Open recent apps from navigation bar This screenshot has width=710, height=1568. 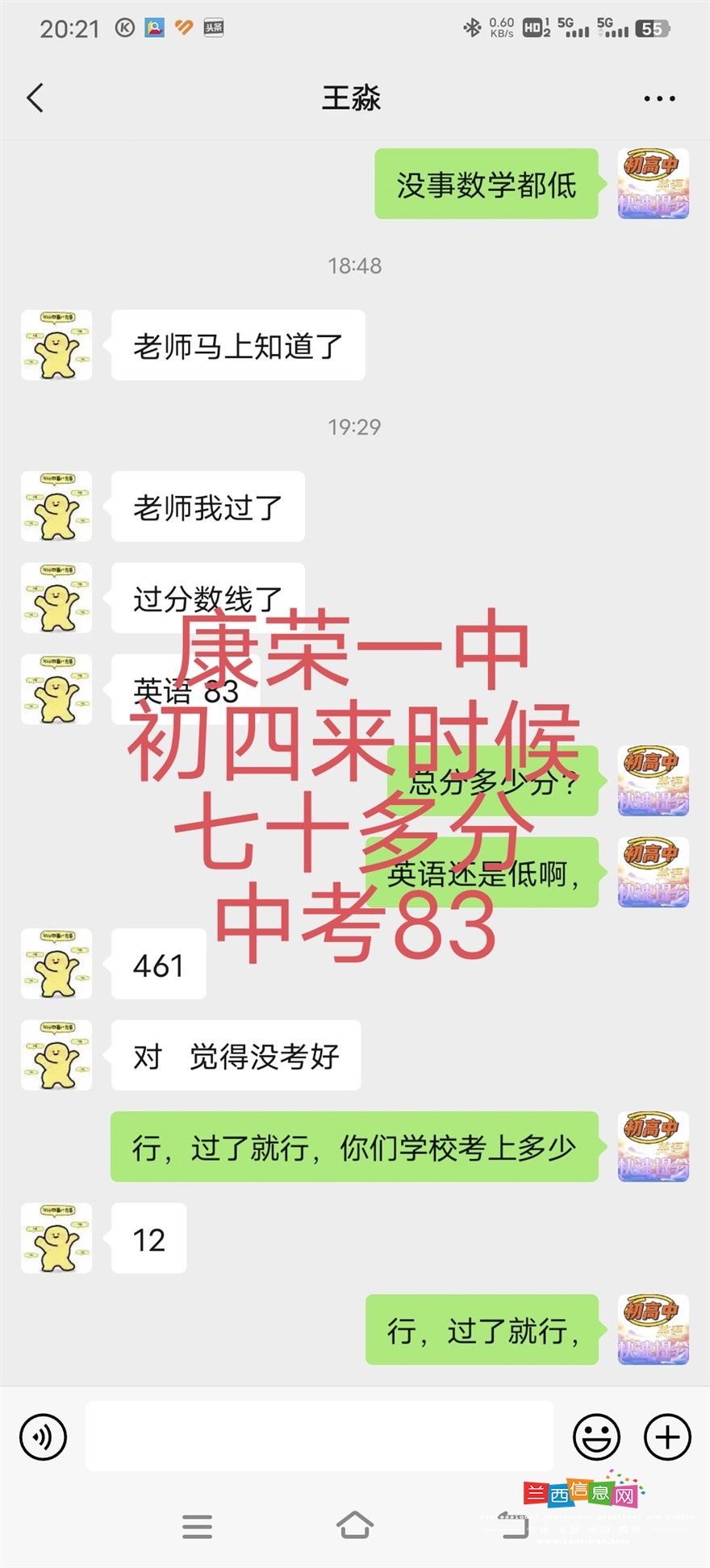pyautogui.click(x=197, y=1526)
